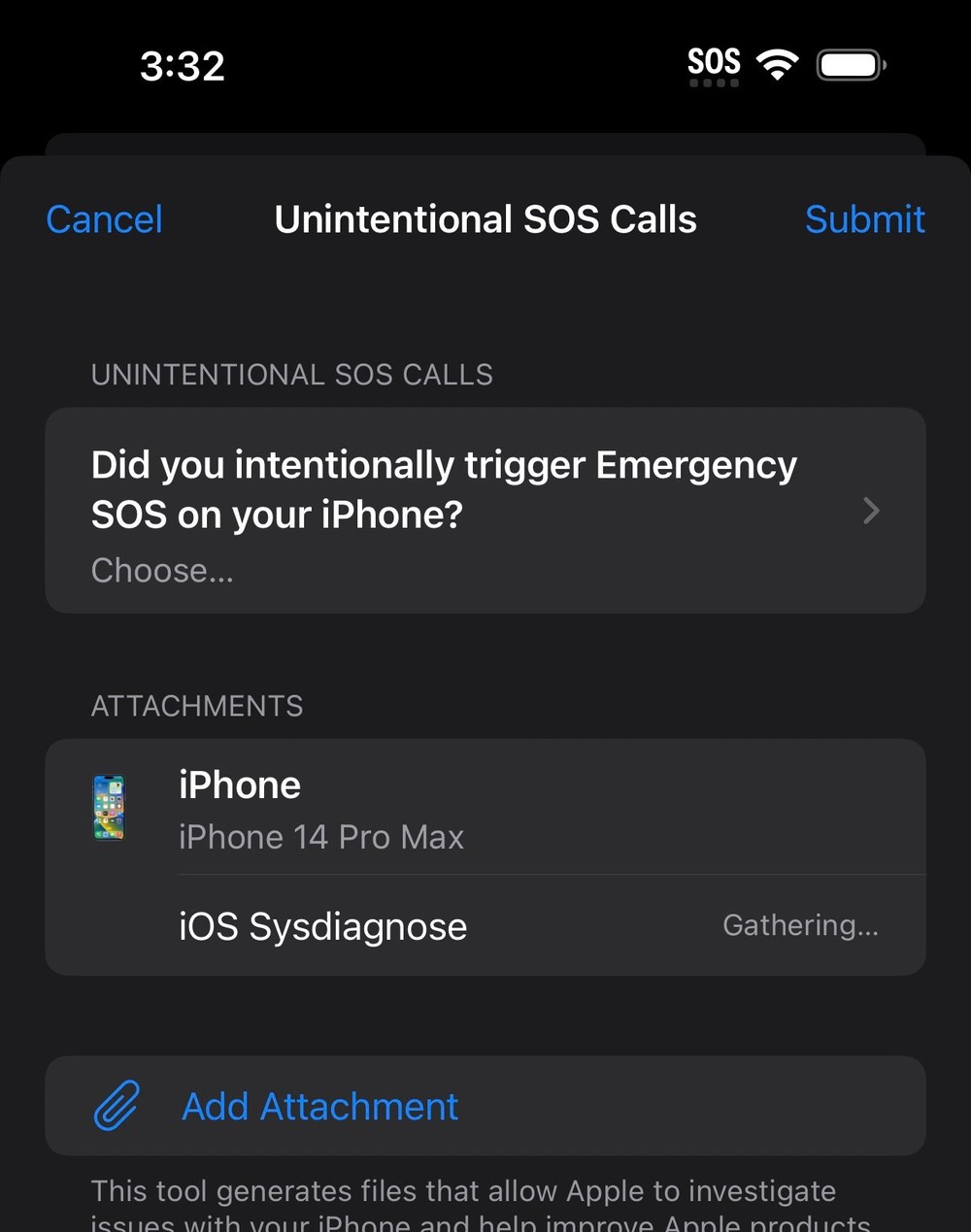
Task: Select the iPhone 14 Pro Max device row
Action: pos(485,809)
